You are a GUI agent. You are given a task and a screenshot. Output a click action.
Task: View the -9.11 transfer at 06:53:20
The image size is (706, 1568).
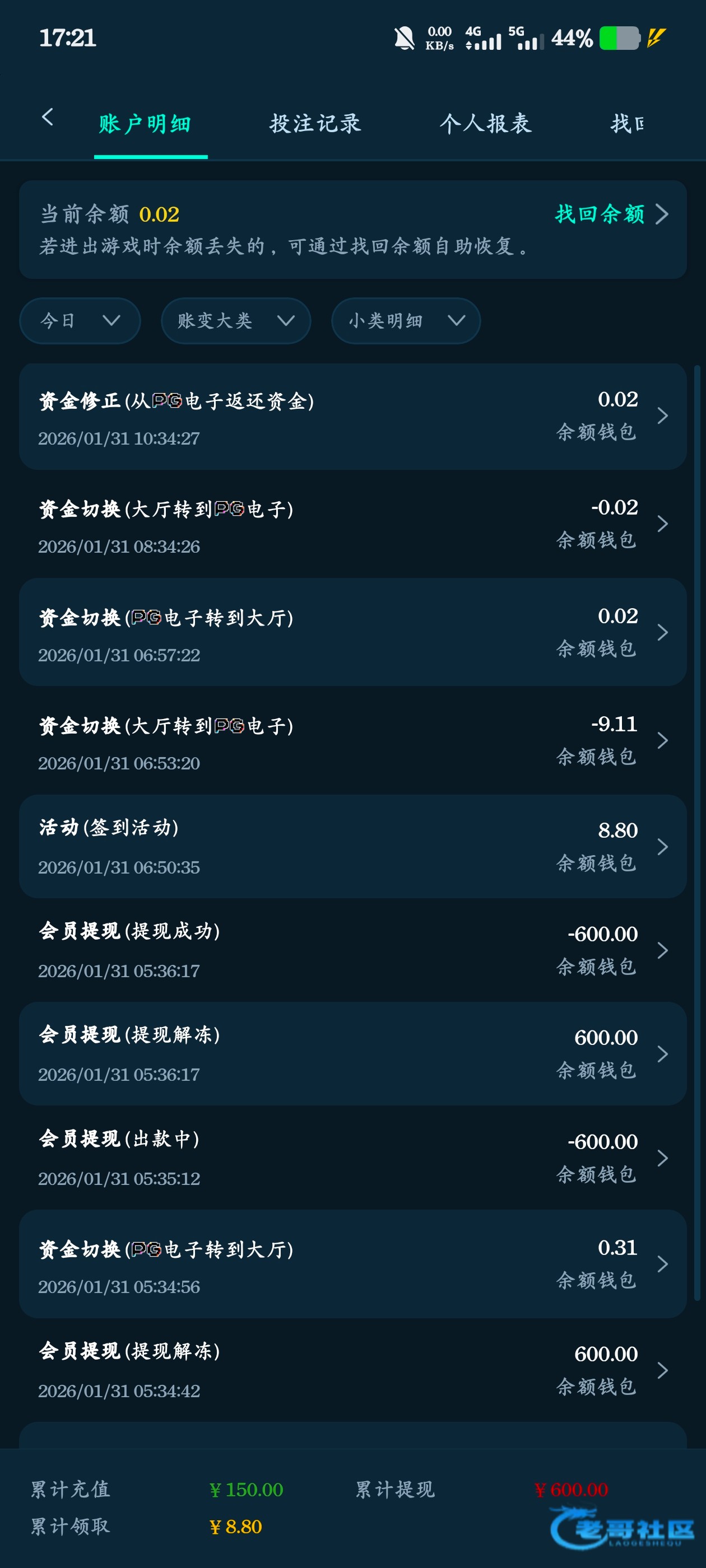click(352, 741)
